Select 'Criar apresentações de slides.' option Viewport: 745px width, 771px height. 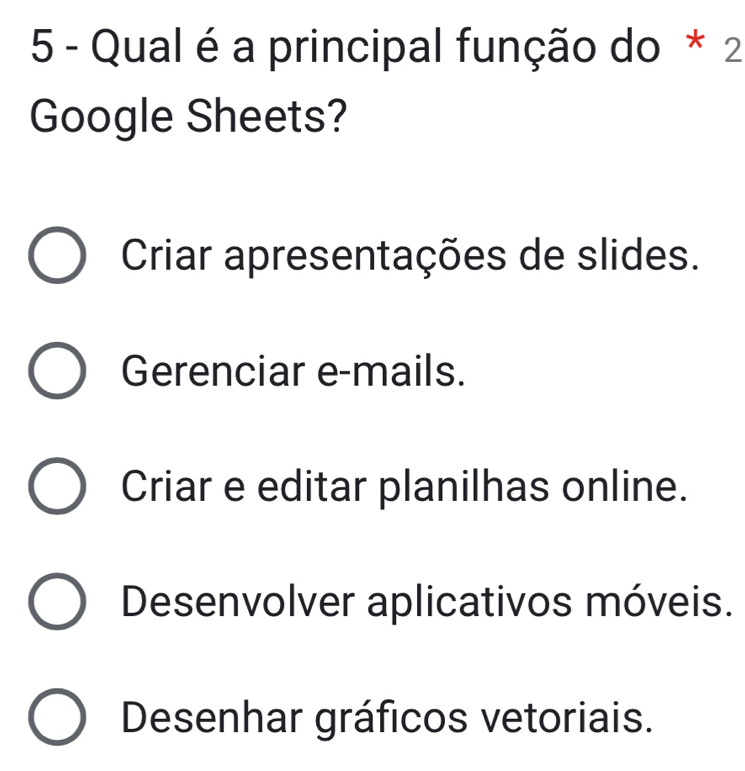point(58,258)
